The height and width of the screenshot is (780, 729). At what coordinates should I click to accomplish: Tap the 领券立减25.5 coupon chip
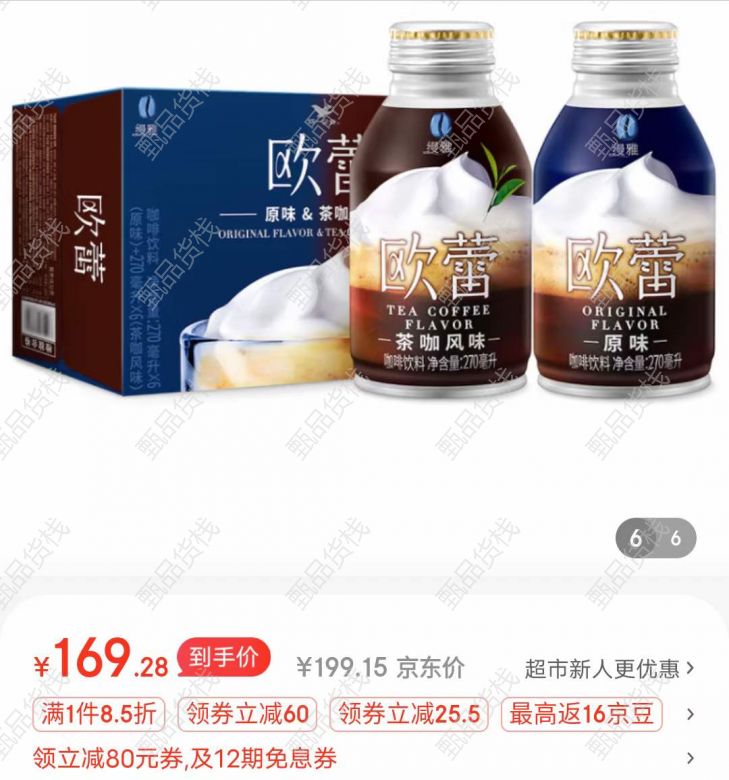tap(410, 714)
